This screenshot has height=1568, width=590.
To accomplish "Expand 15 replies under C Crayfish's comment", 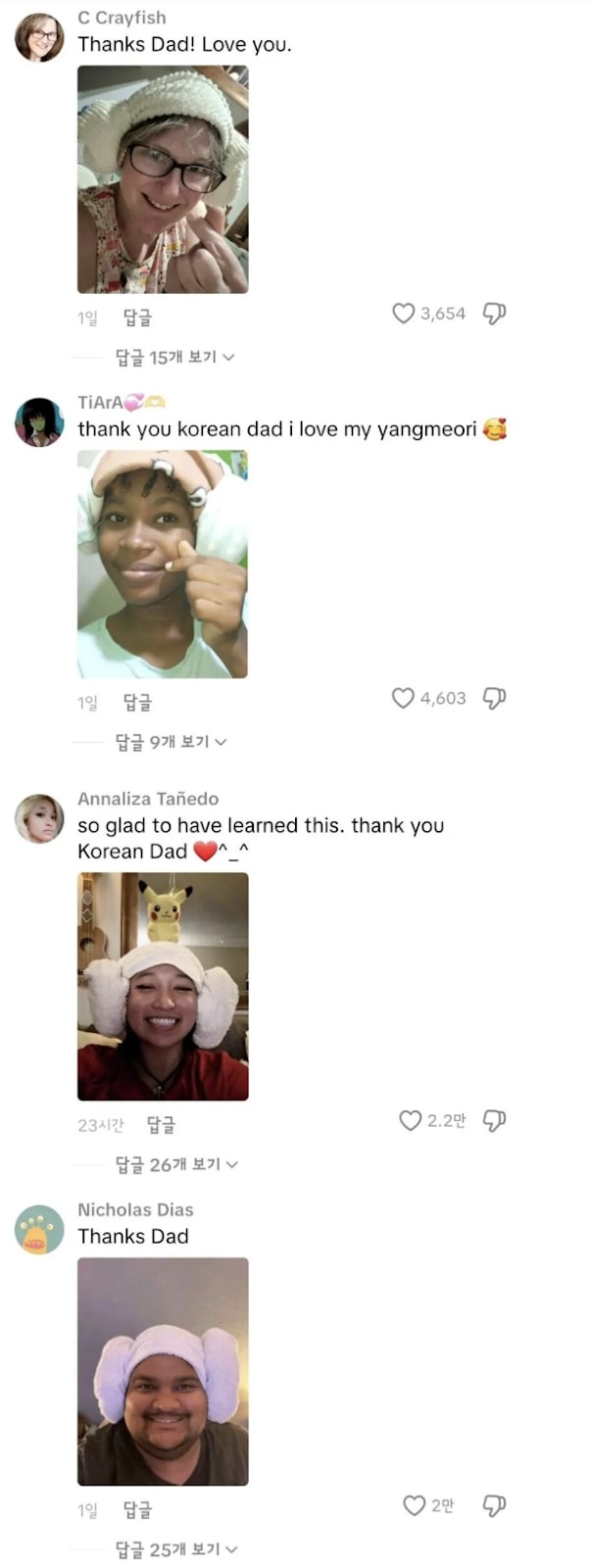I will point(174,358).
